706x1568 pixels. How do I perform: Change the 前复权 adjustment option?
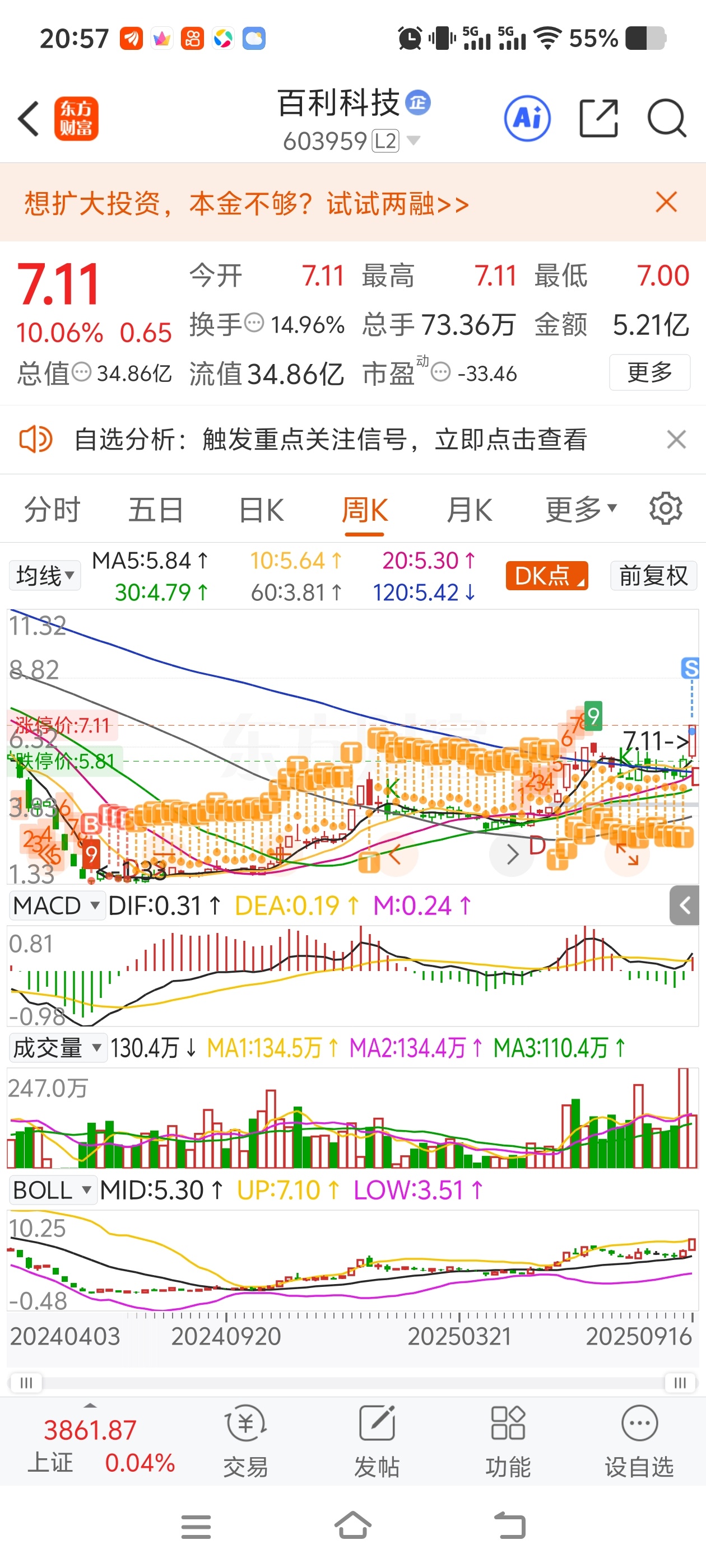[x=653, y=575]
